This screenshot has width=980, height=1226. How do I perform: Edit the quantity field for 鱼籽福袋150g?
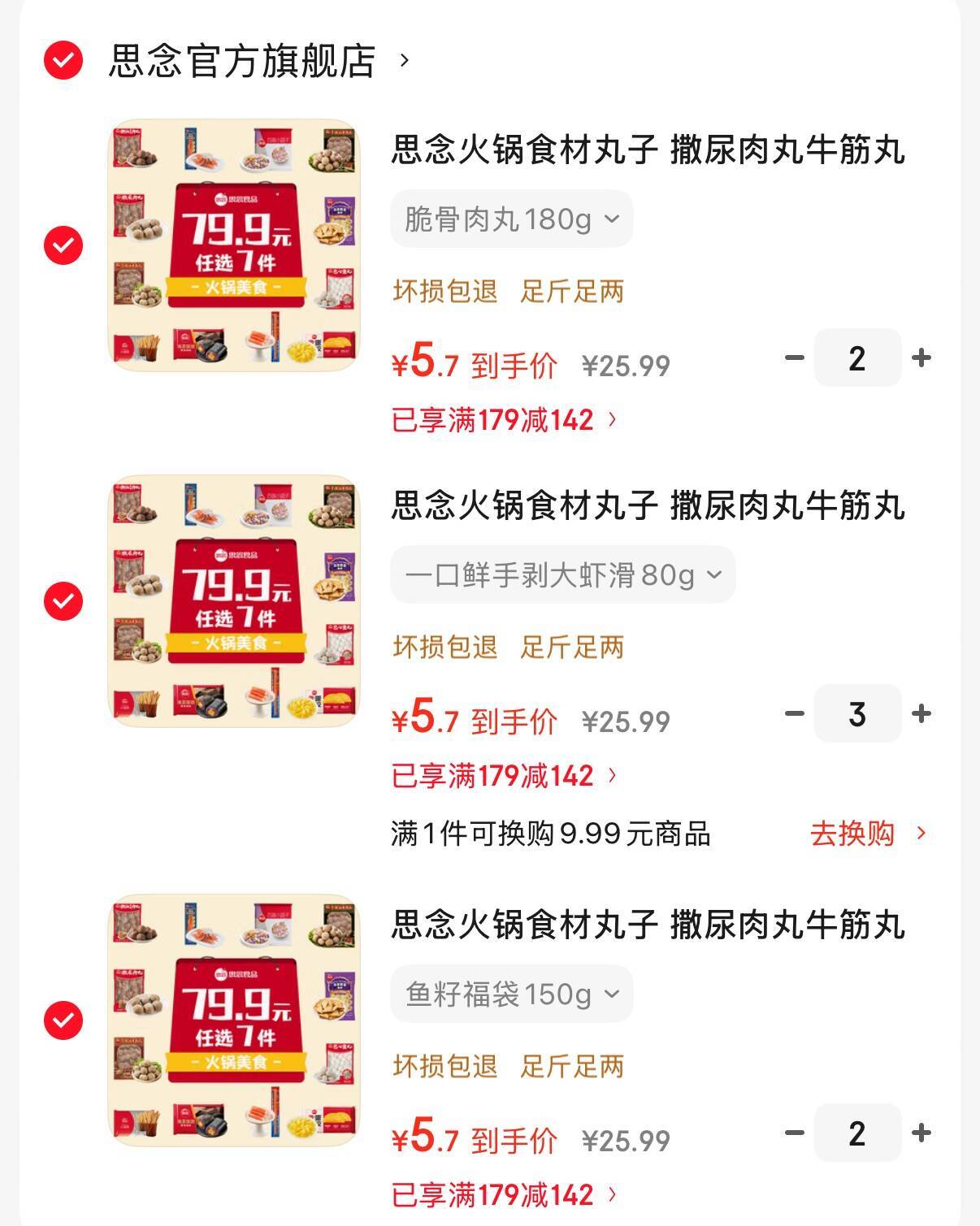tap(857, 1133)
